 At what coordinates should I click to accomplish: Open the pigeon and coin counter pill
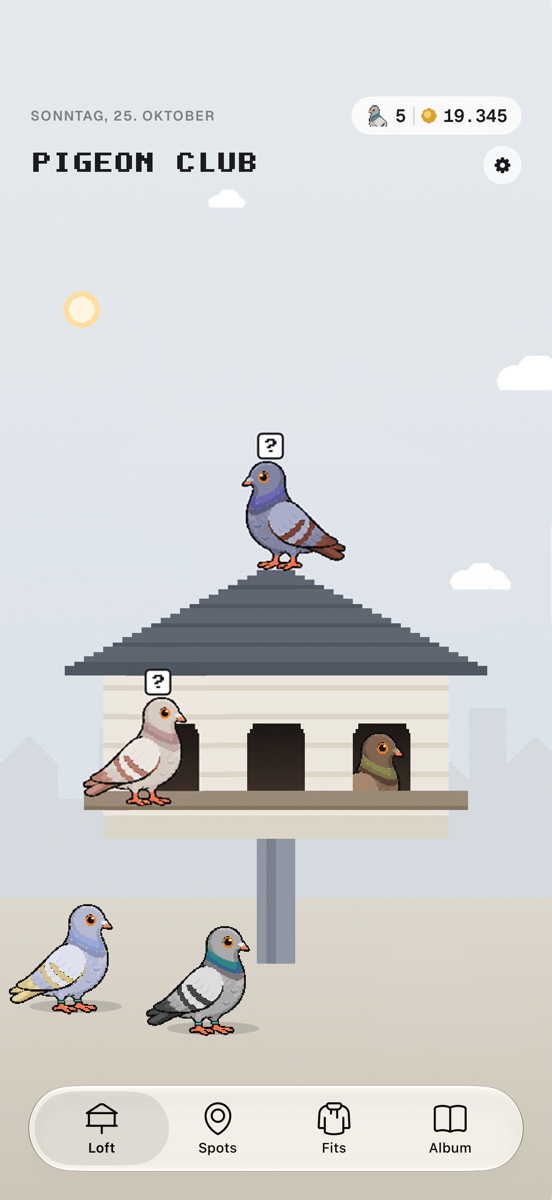[x=436, y=116]
